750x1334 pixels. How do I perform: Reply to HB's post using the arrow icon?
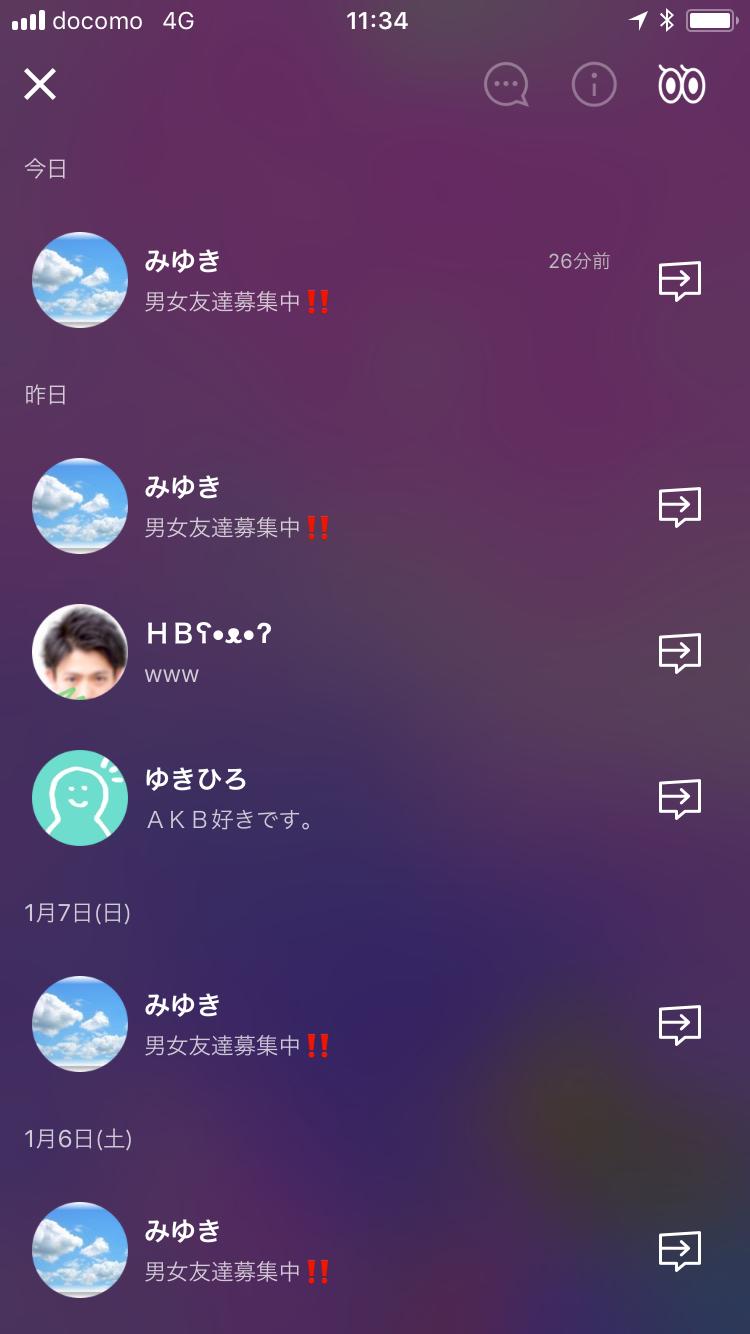tap(679, 652)
